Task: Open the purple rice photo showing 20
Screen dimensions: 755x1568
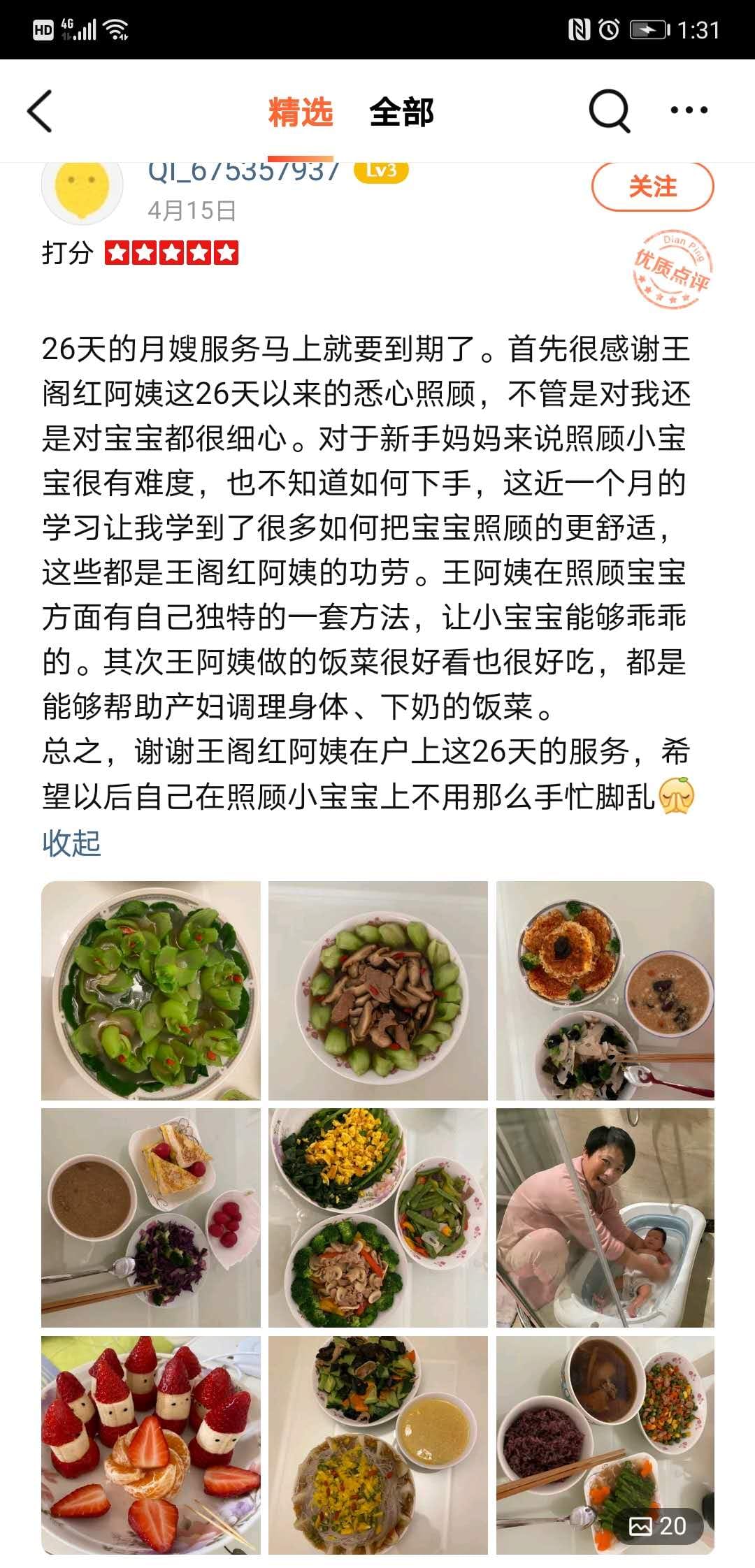Action: [605, 1444]
